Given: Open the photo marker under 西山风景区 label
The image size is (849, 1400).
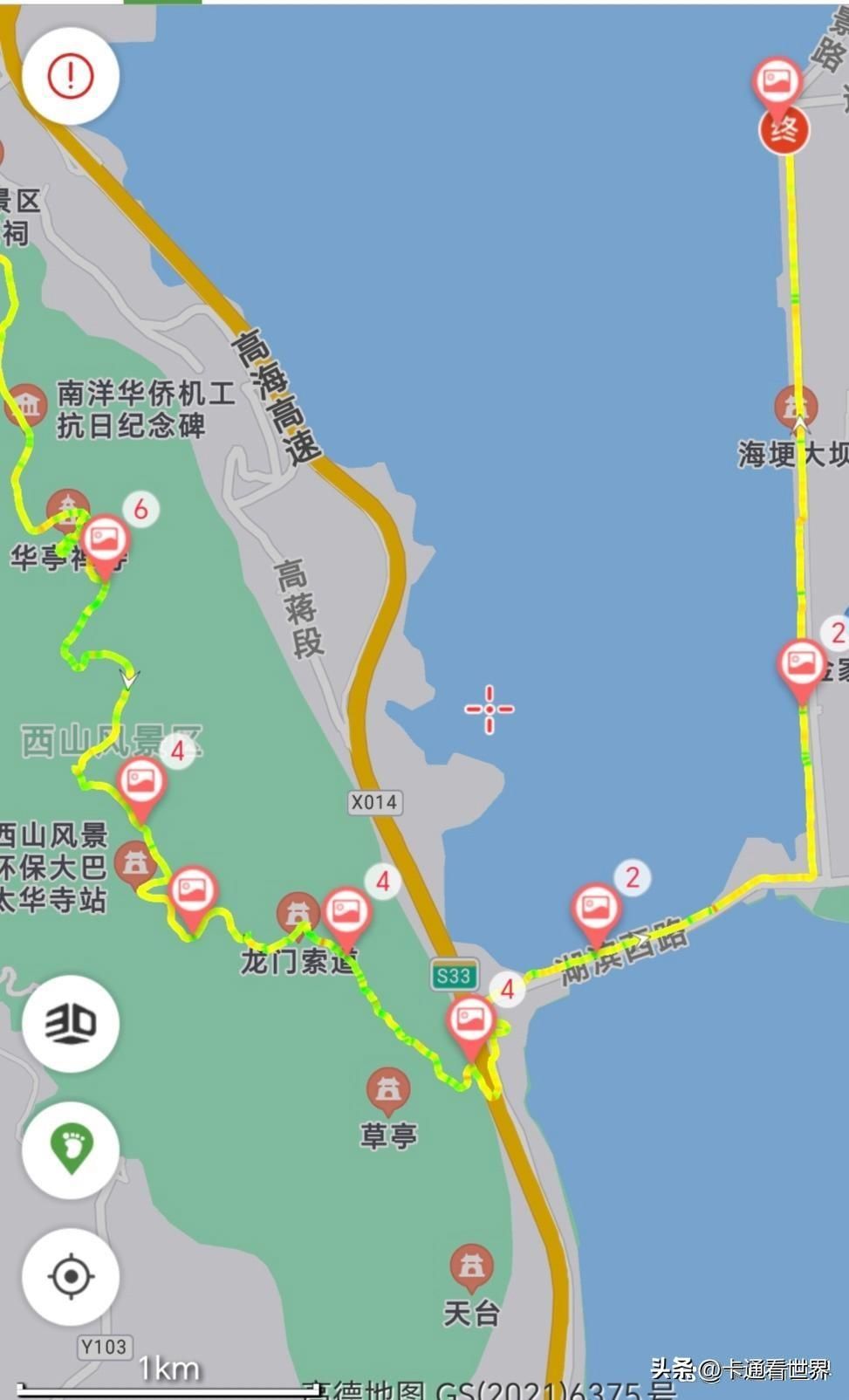Looking at the screenshot, I should (141, 784).
